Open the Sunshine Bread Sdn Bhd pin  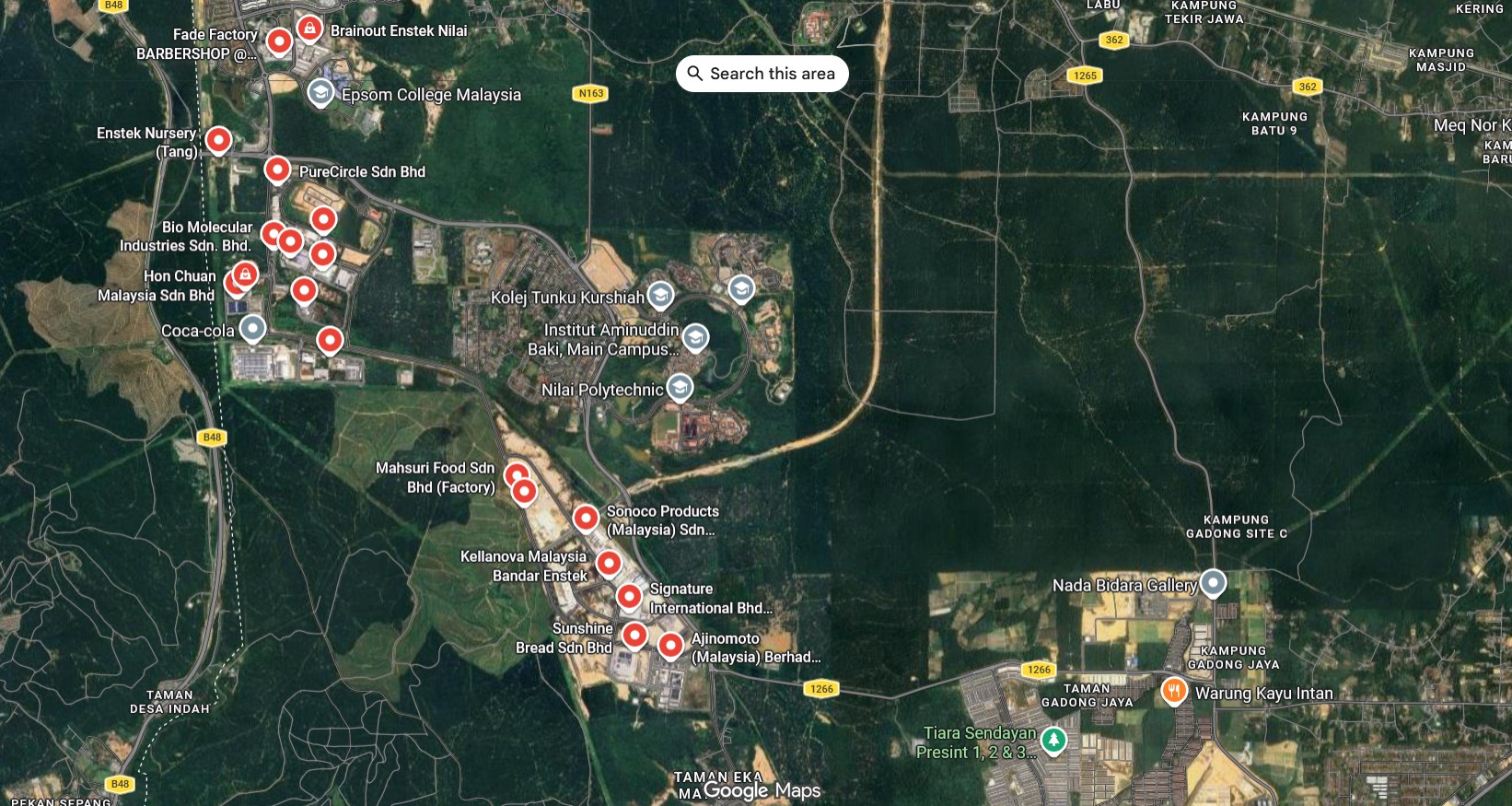(x=634, y=635)
